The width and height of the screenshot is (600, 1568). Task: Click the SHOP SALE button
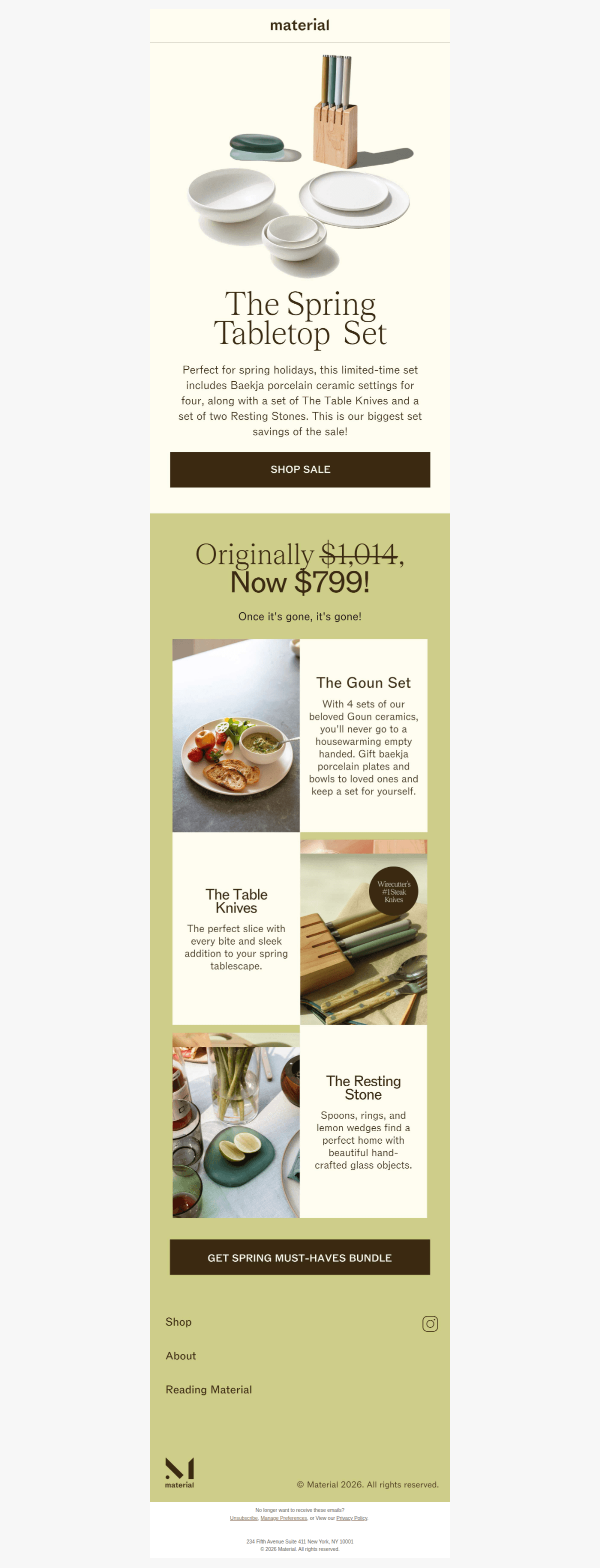click(300, 469)
